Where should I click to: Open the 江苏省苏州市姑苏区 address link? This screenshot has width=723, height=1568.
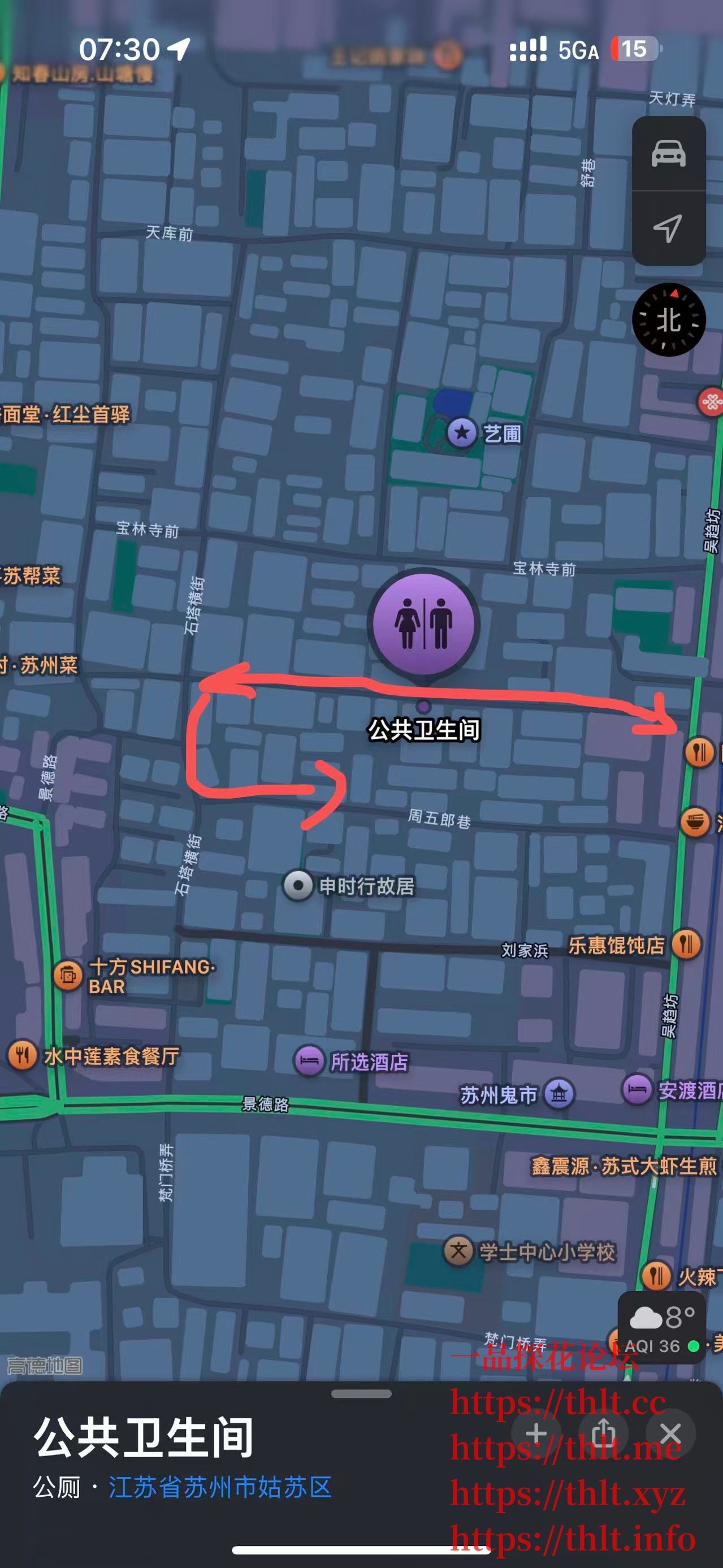coord(220,1487)
